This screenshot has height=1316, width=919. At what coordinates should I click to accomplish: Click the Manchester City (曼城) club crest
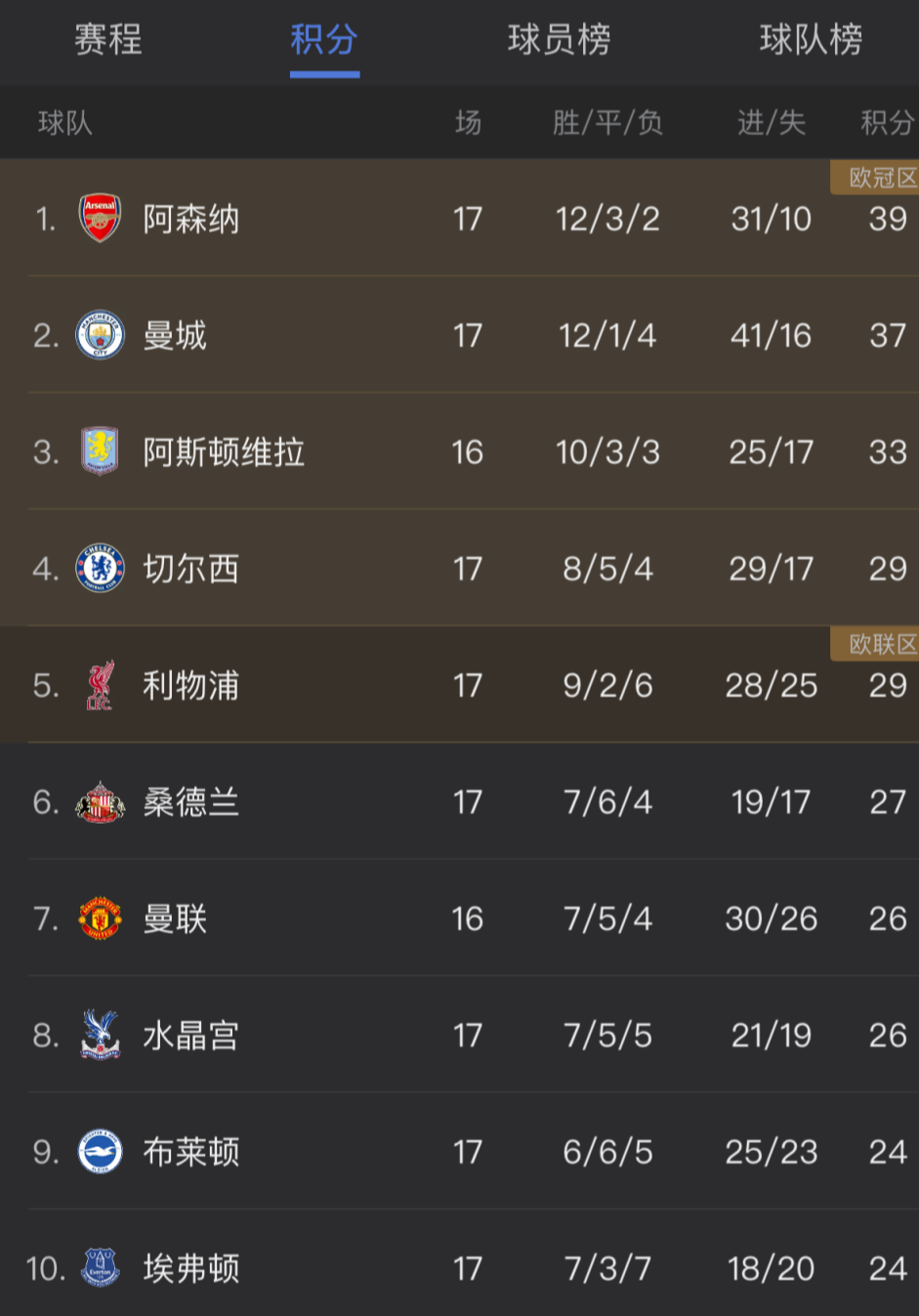[x=101, y=335]
